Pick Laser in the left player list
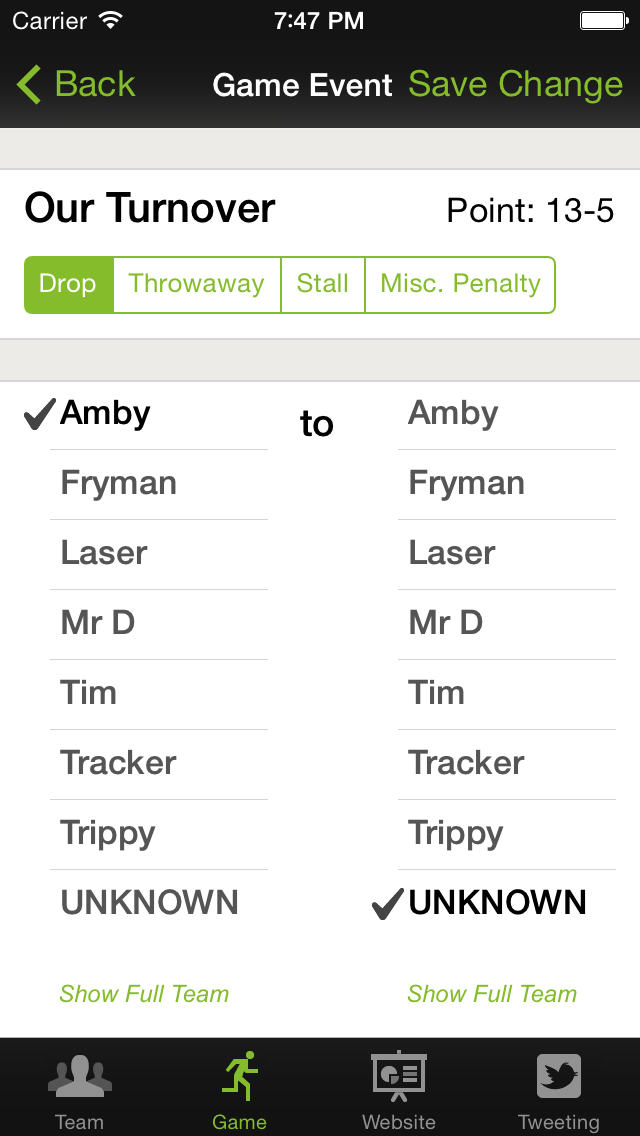The height and width of the screenshot is (1136, 640). [159, 554]
